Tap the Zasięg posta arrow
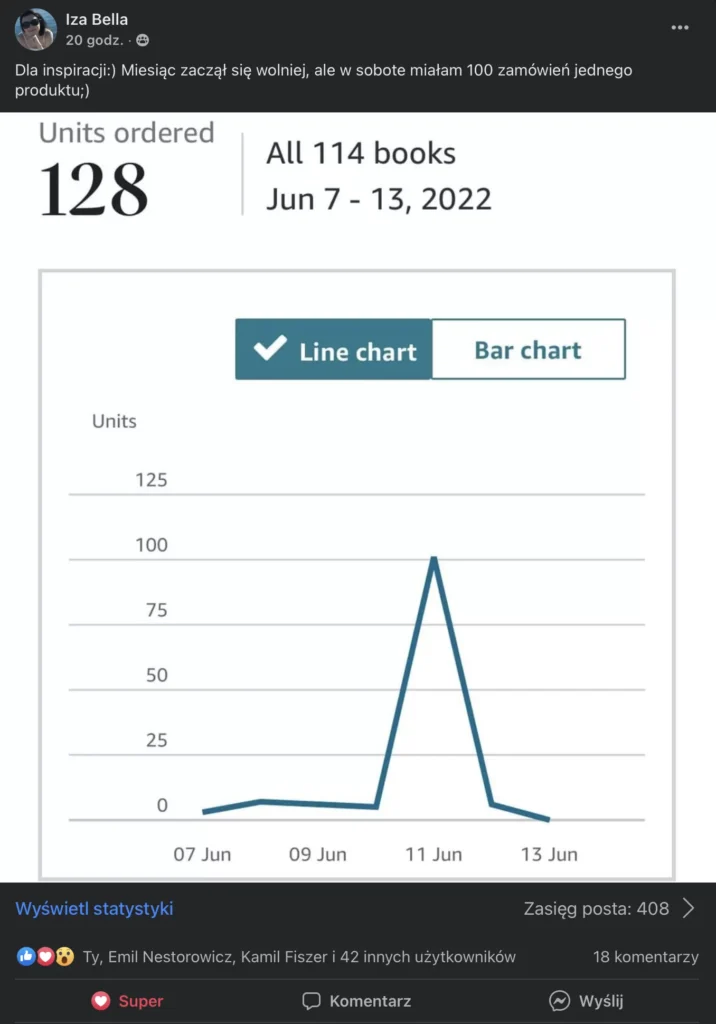The image size is (716, 1024). [x=689, y=908]
